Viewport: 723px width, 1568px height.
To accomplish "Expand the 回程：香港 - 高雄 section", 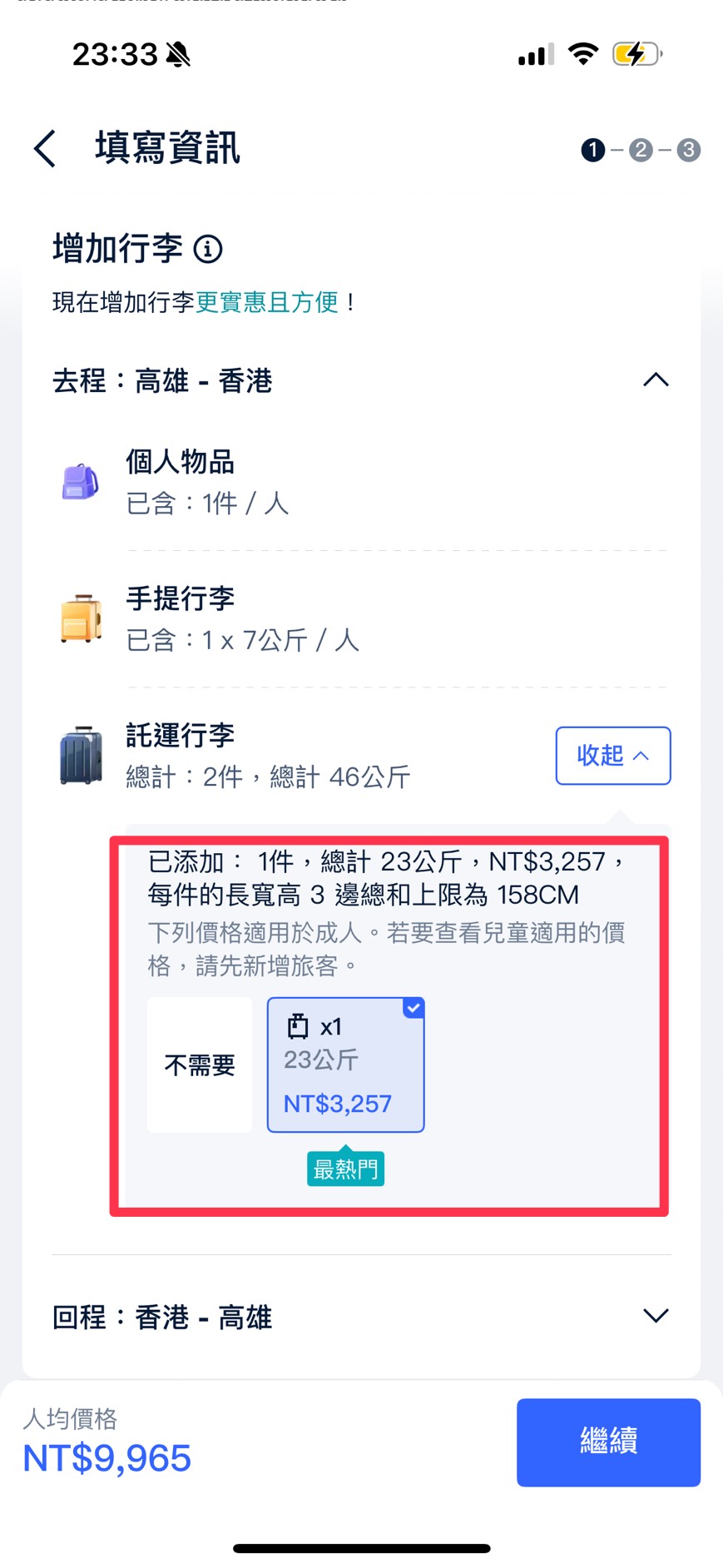I will point(656,1316).
